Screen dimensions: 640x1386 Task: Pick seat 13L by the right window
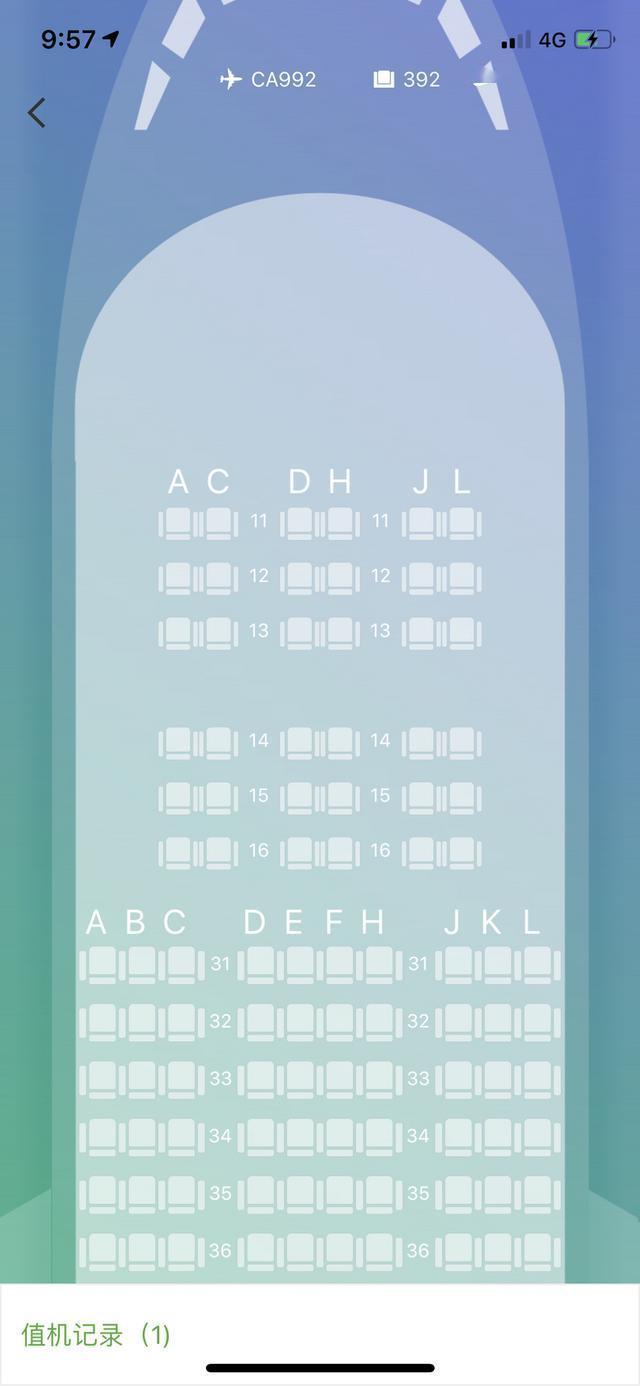pyautogui.click(x=462, y=633)
